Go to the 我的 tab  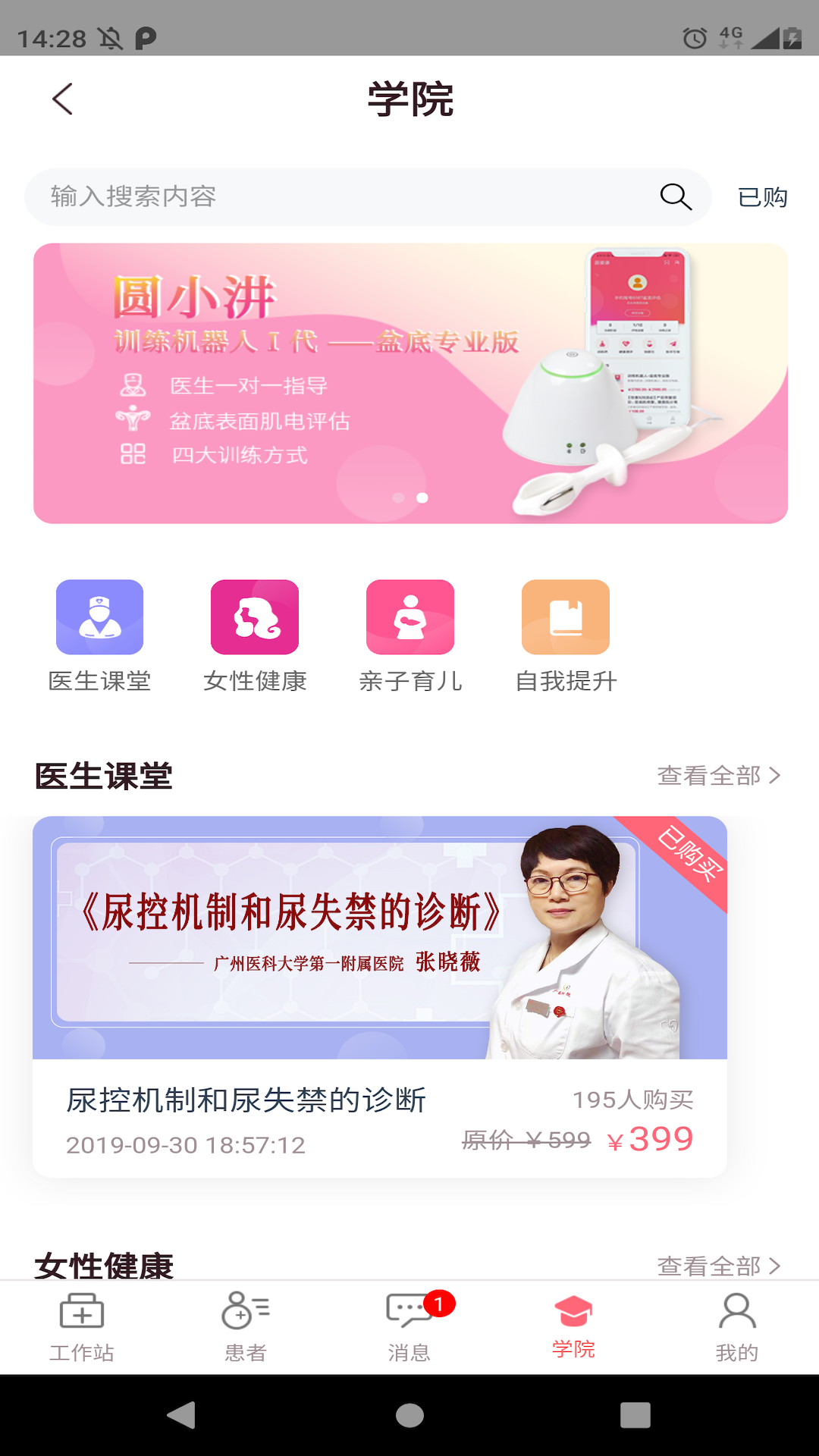pyautogui.click(x=736, y=1327)
